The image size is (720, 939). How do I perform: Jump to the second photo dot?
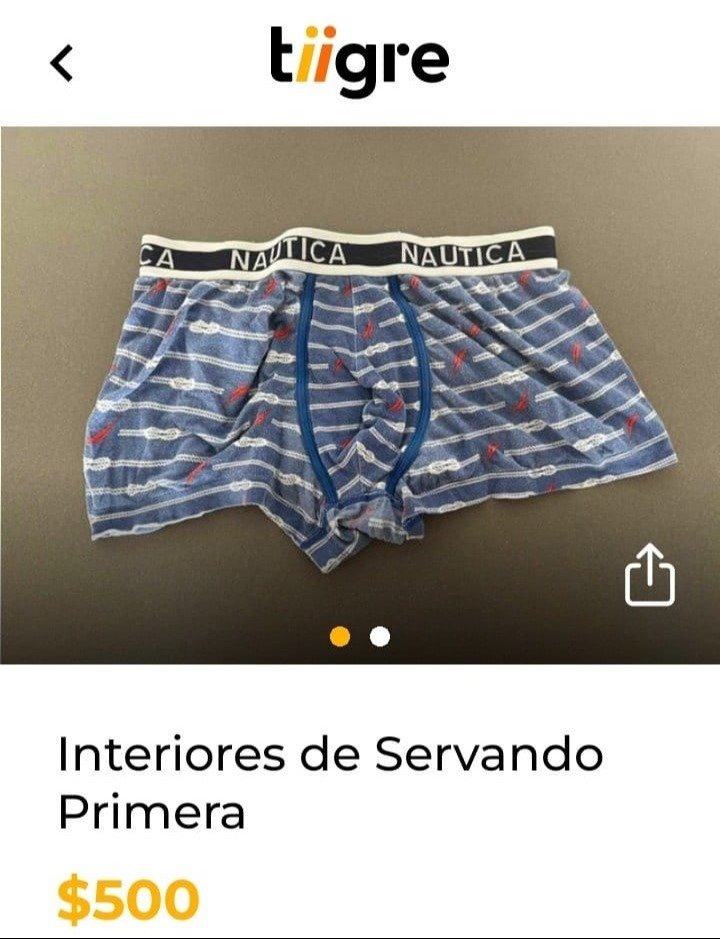(380, 637)
